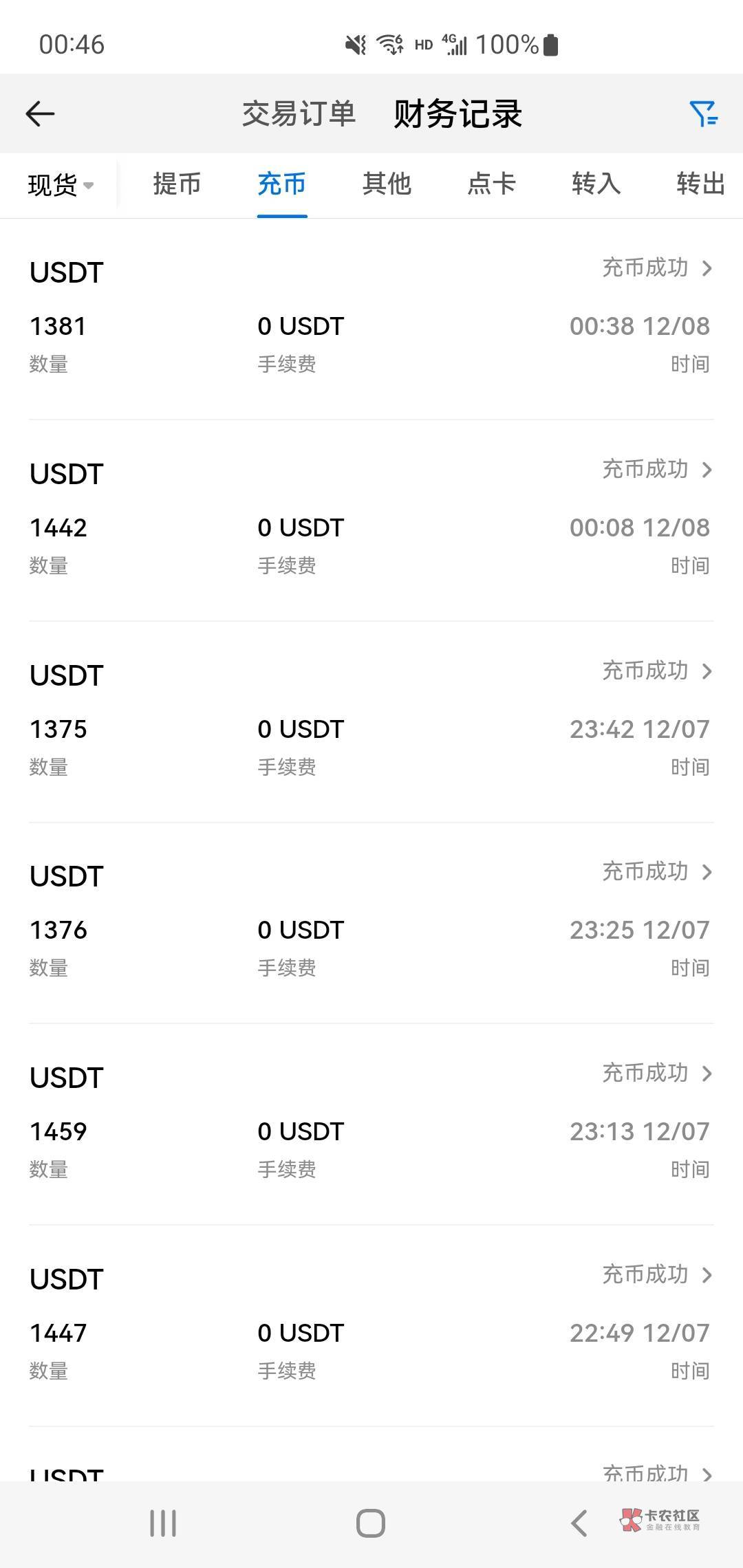Select the 其他 tab
This screenshot has height=1568, width=743.
(x=387, y=184)
